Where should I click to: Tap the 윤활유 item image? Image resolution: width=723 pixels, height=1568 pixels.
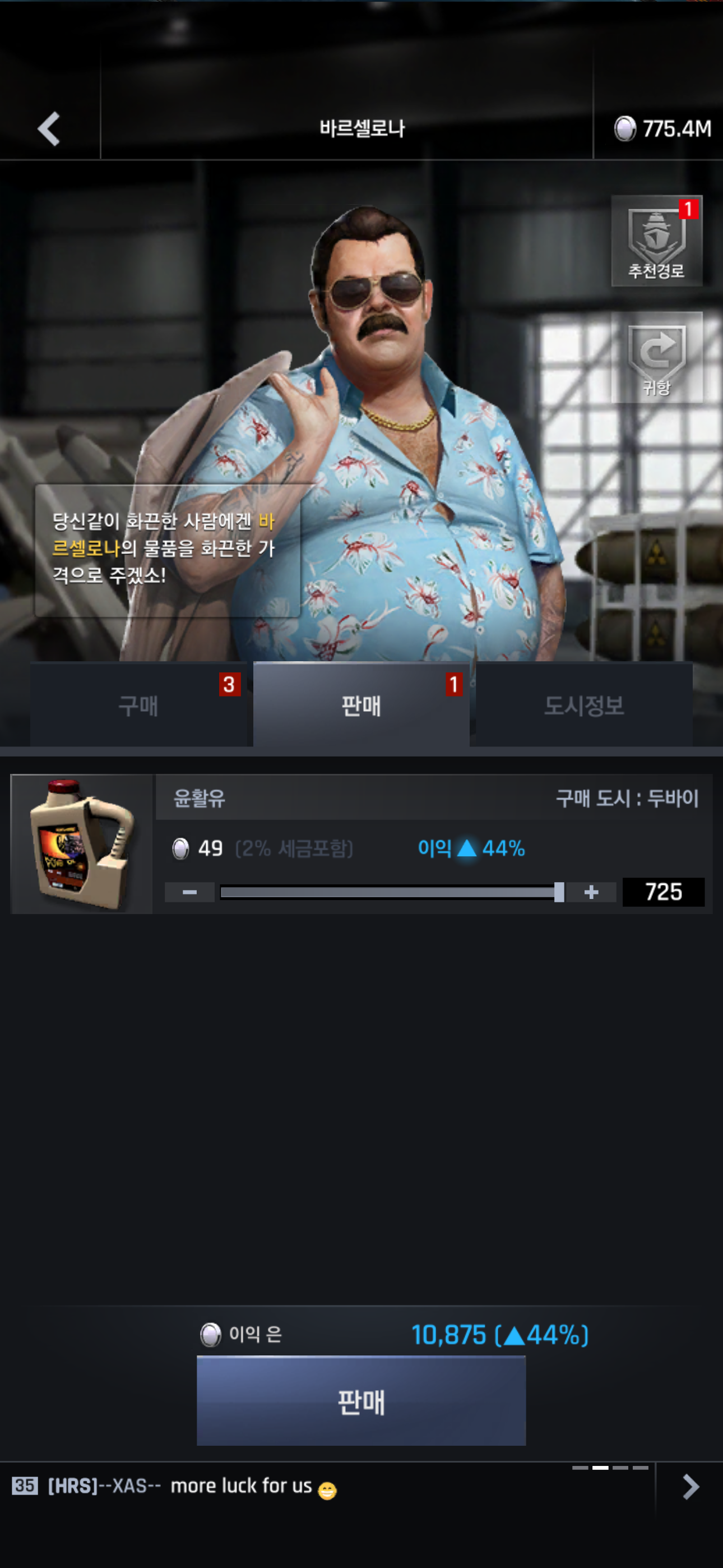tap(82, 844)
